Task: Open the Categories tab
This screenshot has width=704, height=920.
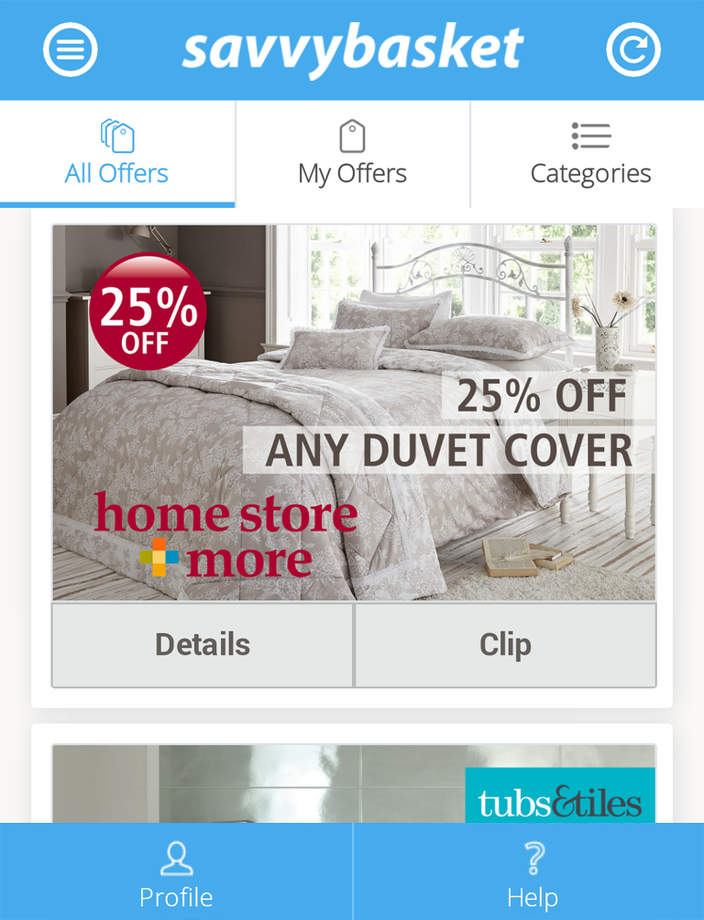Action: point(590,154)
